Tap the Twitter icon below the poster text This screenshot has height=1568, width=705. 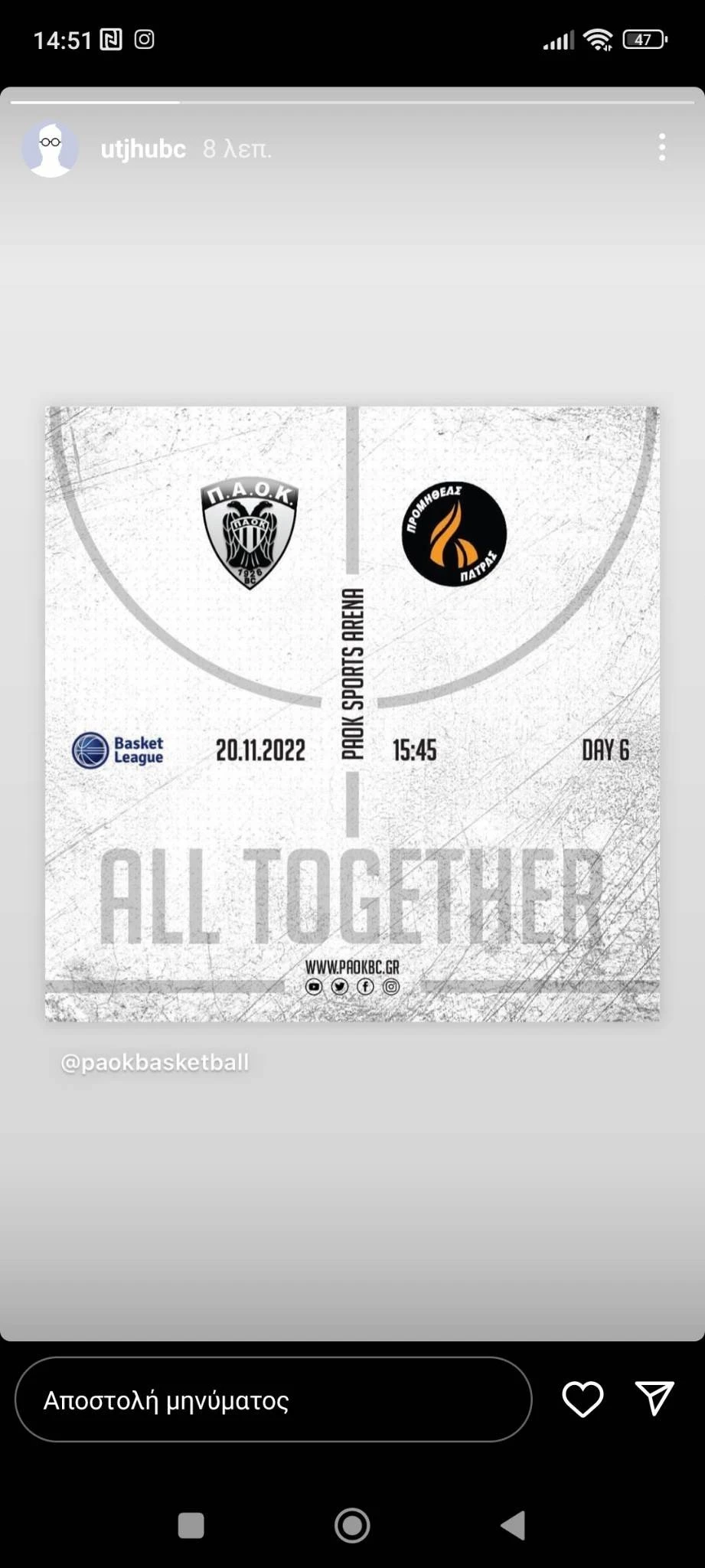pyautogui.click(x=339, y=987)
